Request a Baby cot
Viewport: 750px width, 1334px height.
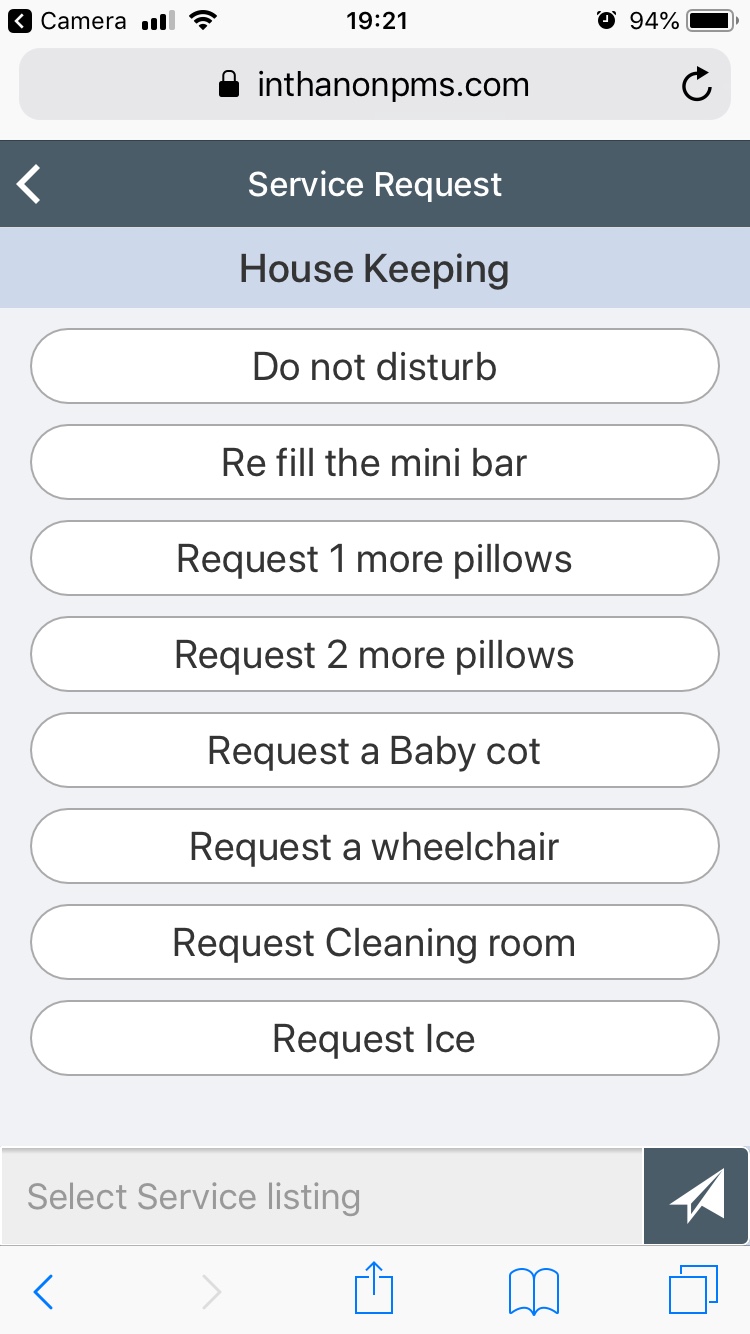point(375,751)
